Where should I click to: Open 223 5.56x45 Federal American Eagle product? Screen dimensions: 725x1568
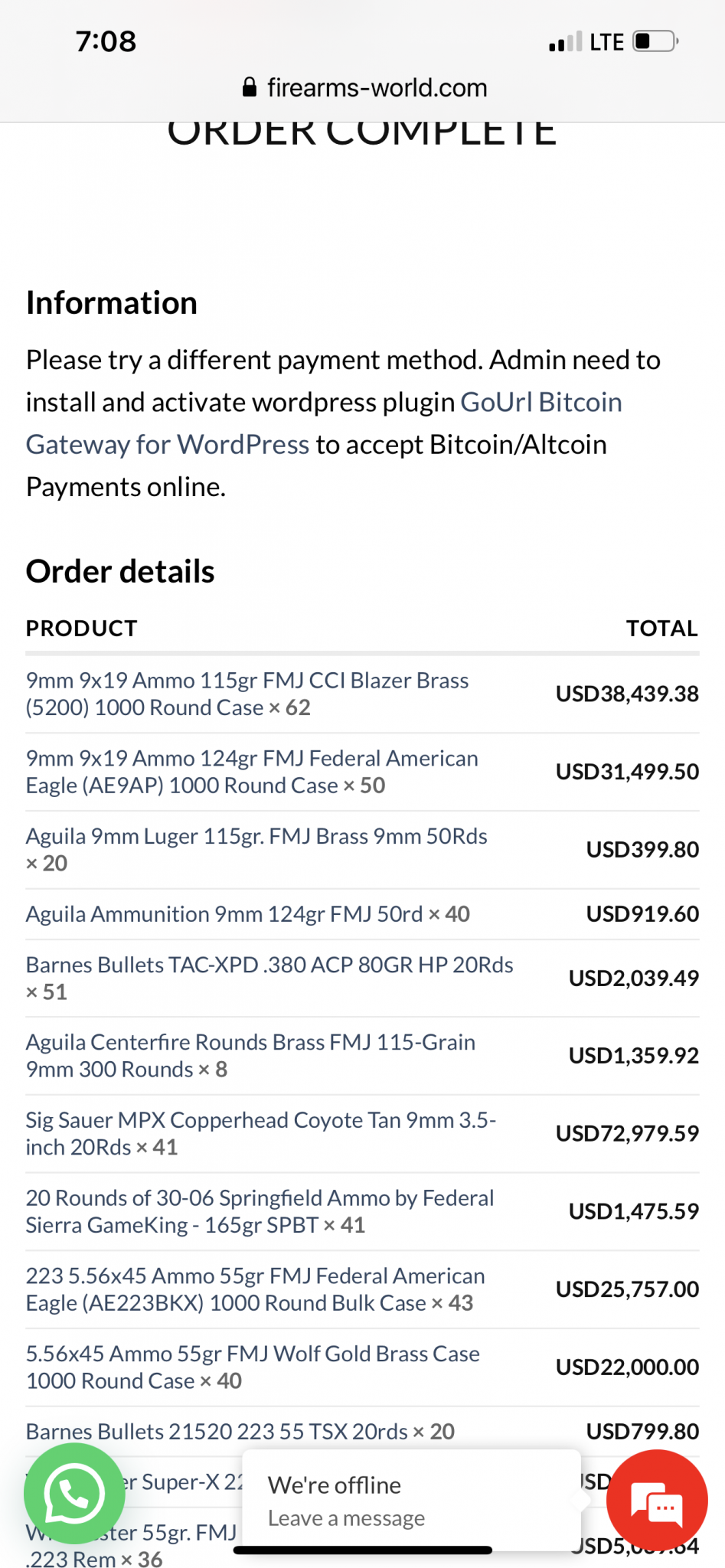point(255,1289)
